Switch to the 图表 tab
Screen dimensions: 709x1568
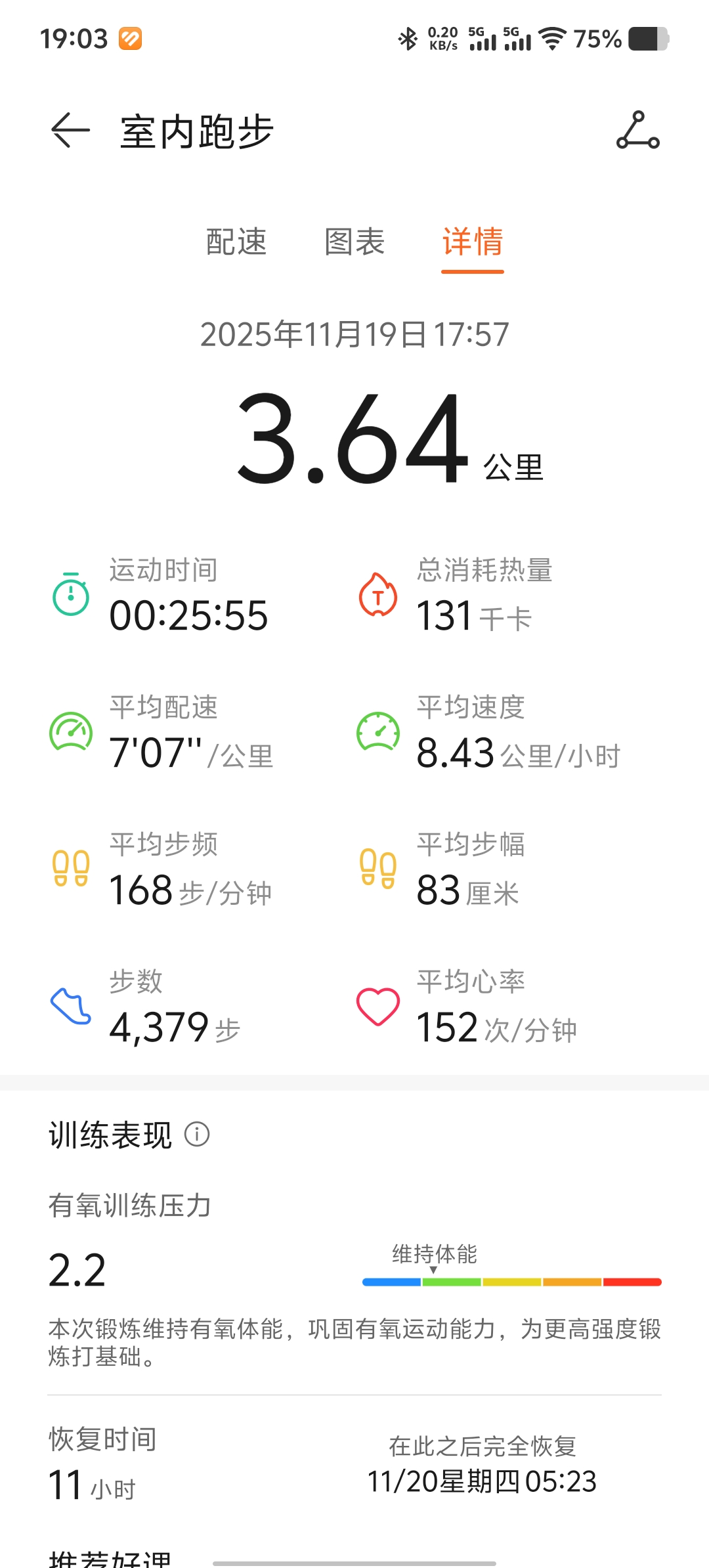click(354, 242)
